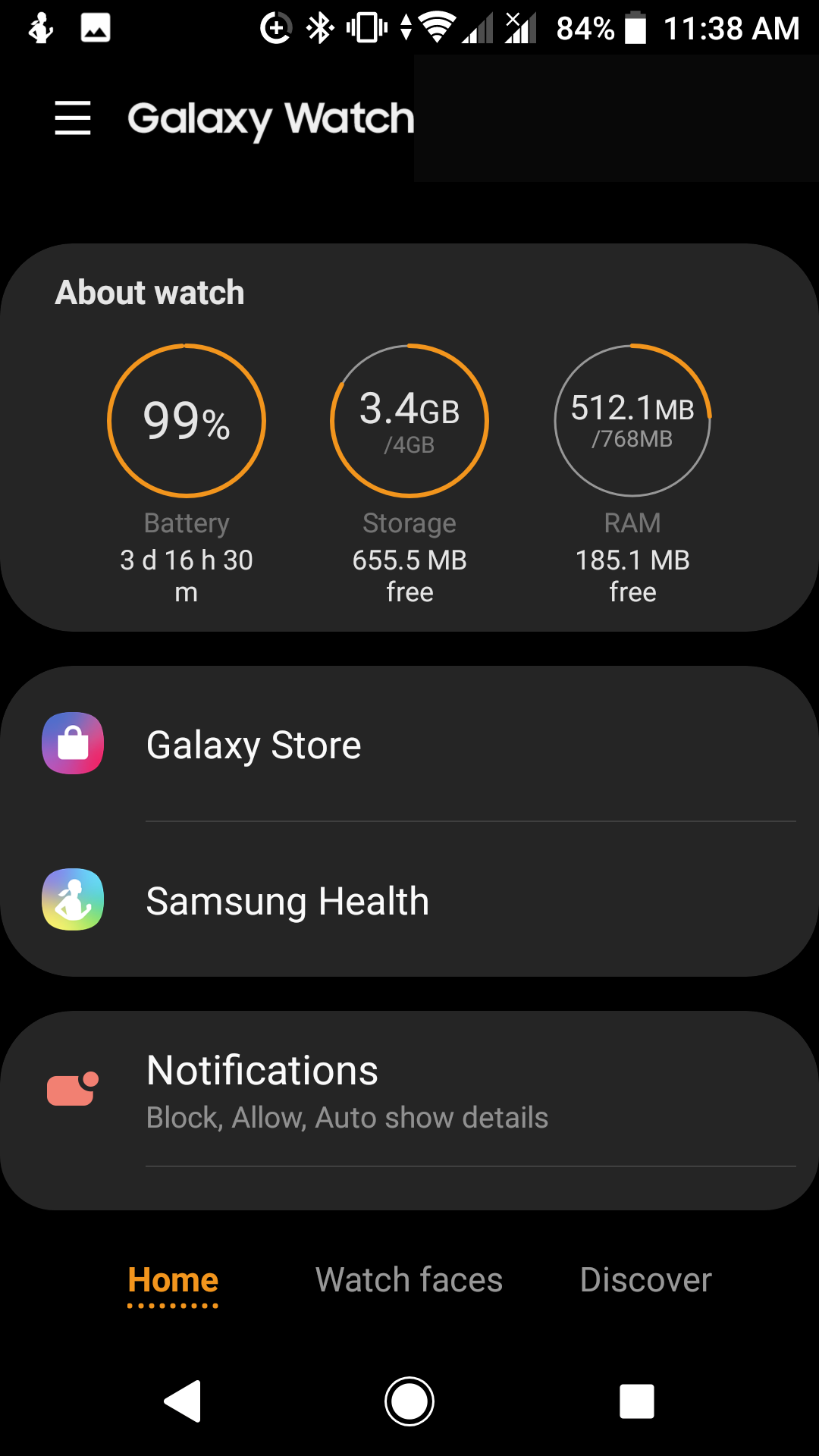Select the Samsung Health running icon
Screen dimensions: 819x1456
click(72, 900)
